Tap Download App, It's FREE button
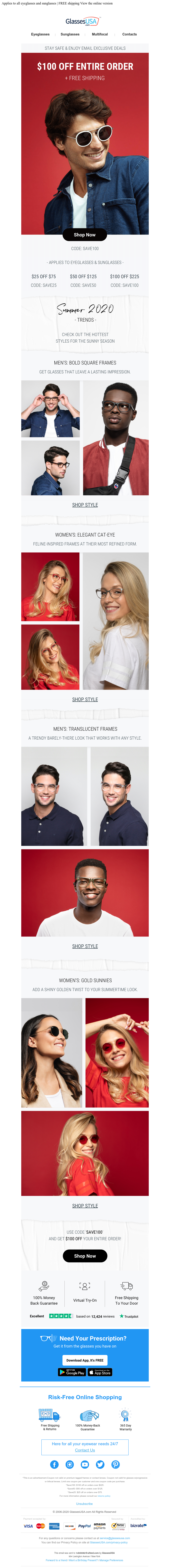 point(85,1360)
